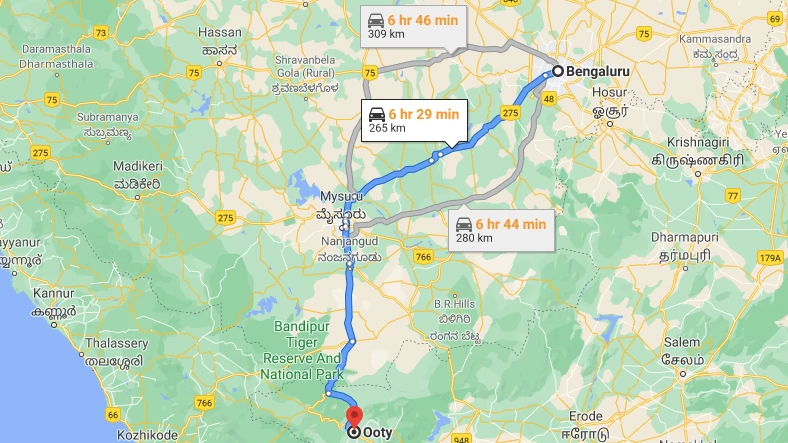Select the 6 hr 46 min route

pyautogui.click(x=413, y=25)
